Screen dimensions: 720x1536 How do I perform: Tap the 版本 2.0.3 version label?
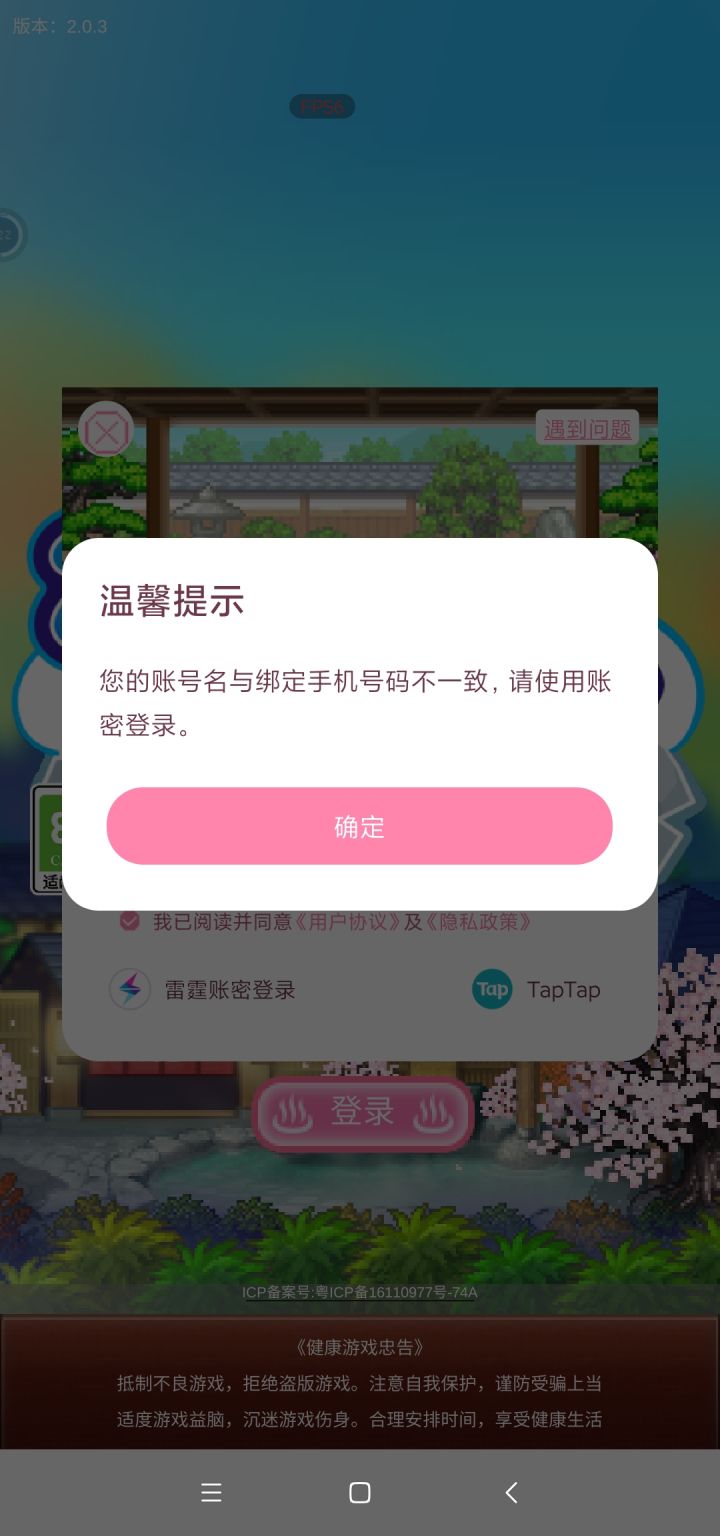(58, 27)
